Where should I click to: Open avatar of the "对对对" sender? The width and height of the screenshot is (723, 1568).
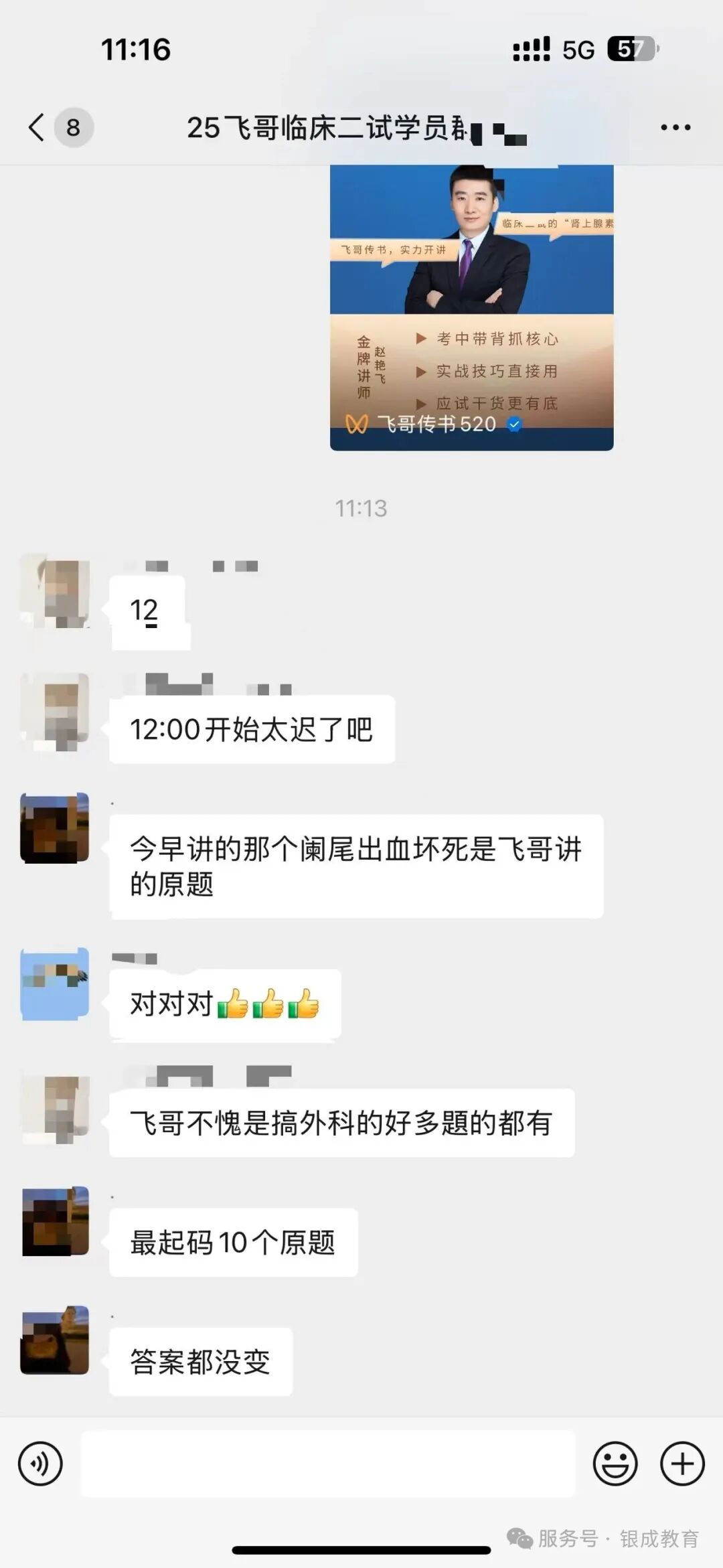pyautogui.click(x=55, y=984)
